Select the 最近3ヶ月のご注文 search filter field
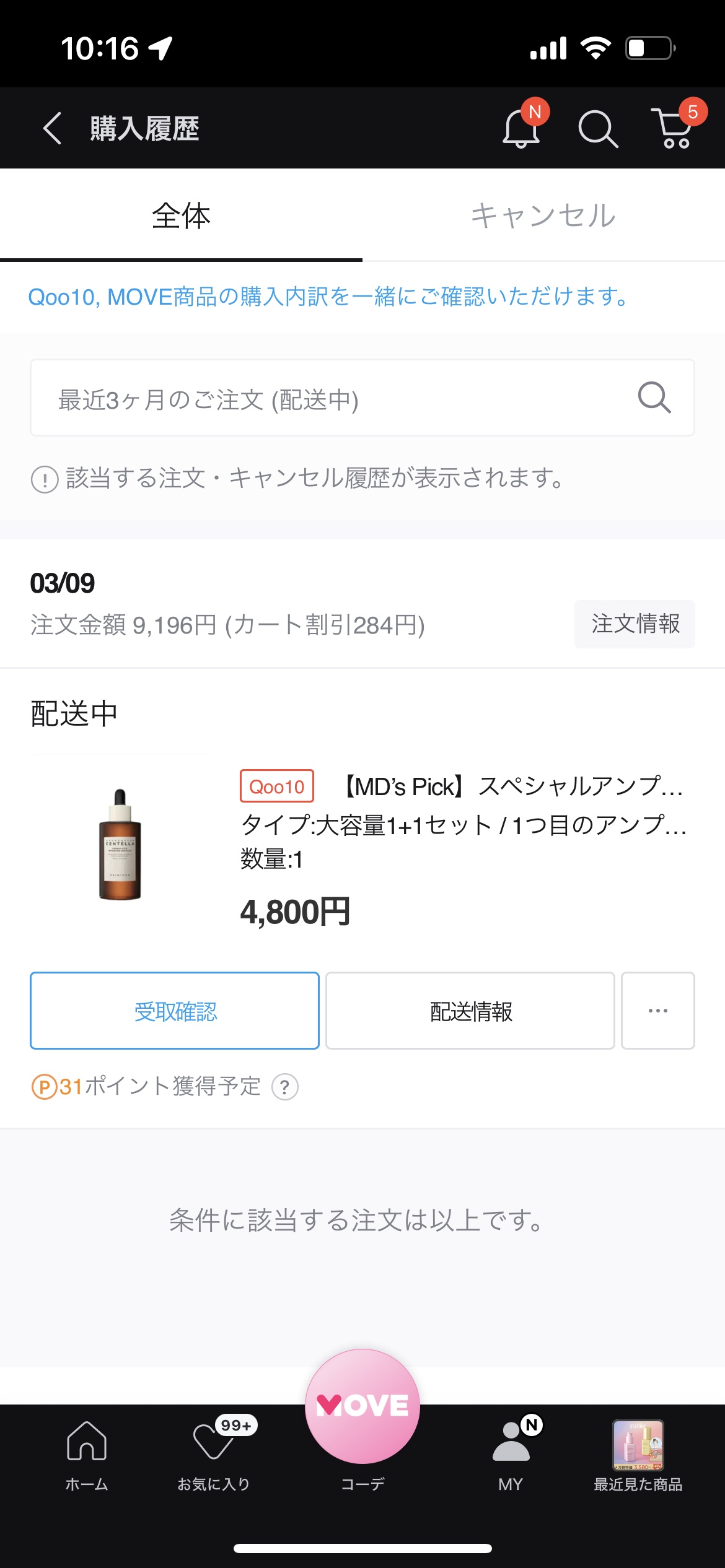The height and width of the screenshot is (1568, 725). tap(310, 398)
